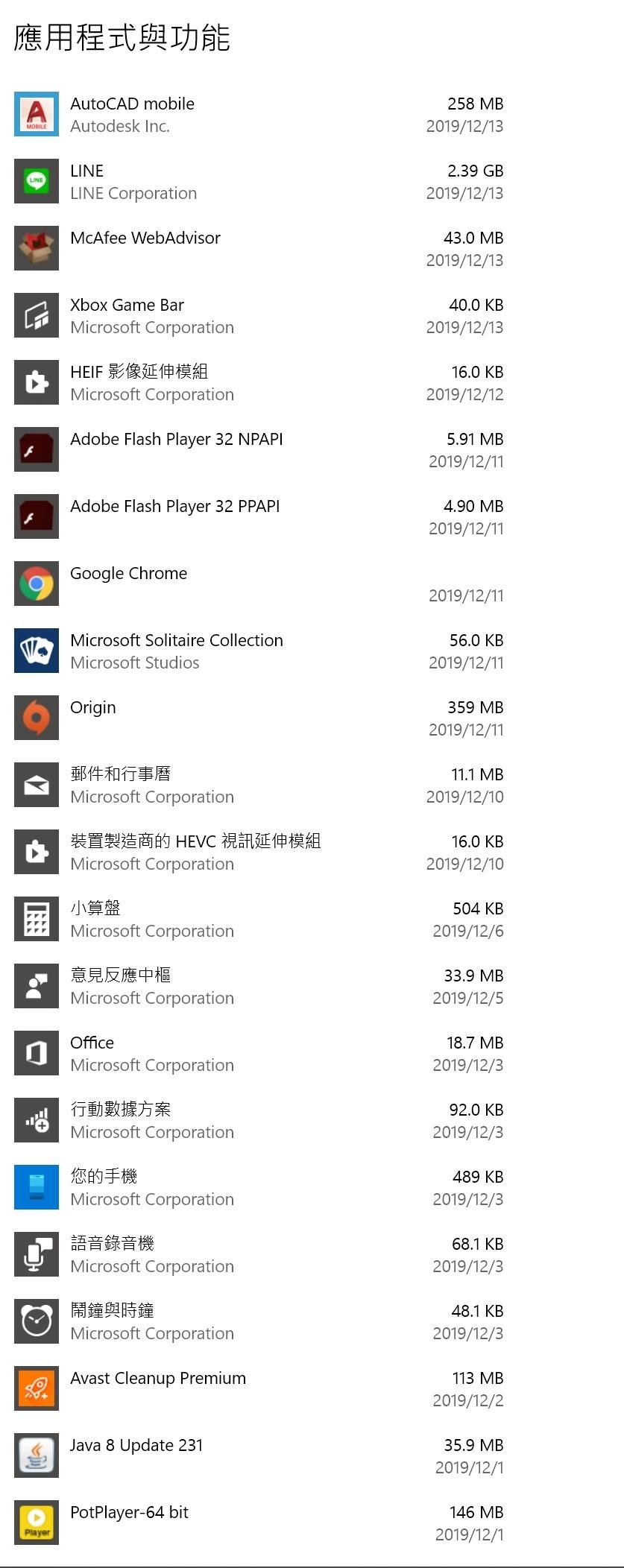Click the Microsoft Solitaire Collection icon
The height and width of the screenshot is (1568, 624).
[36, 651]
